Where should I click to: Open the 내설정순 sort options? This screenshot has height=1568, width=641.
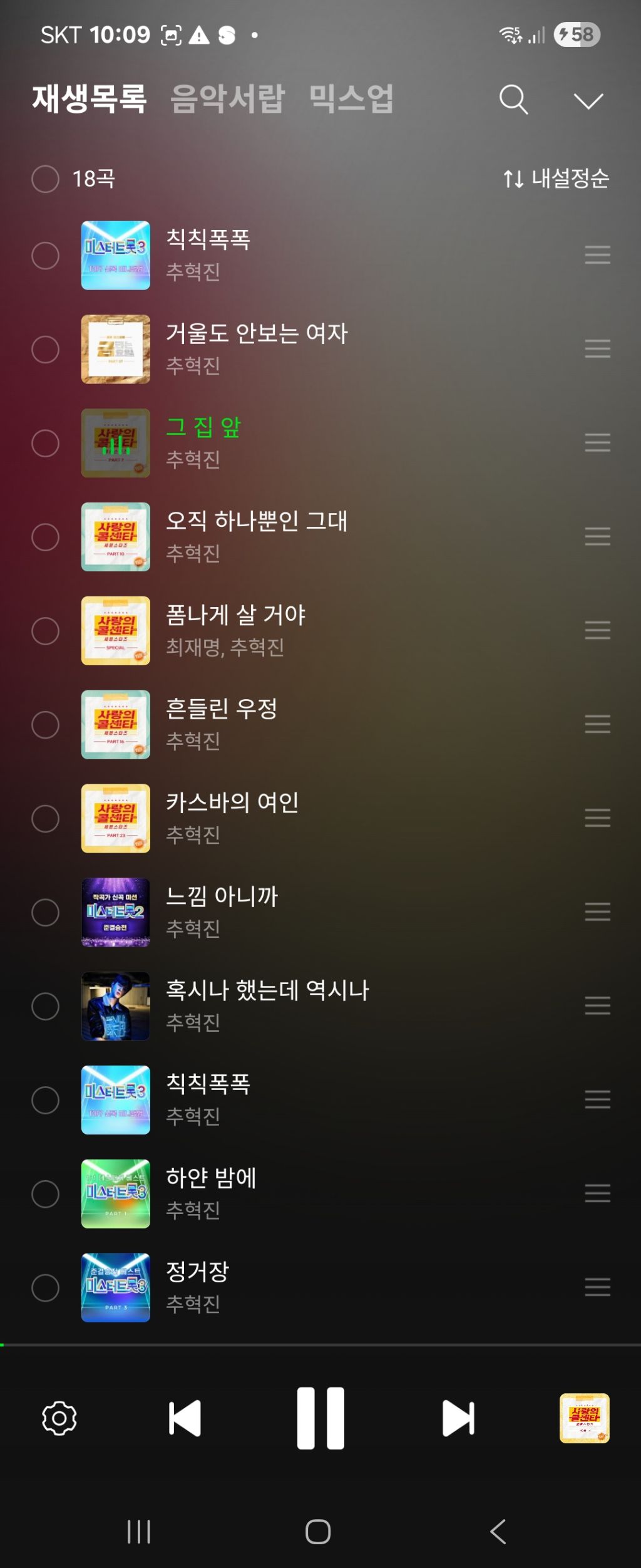click(556, 179)
